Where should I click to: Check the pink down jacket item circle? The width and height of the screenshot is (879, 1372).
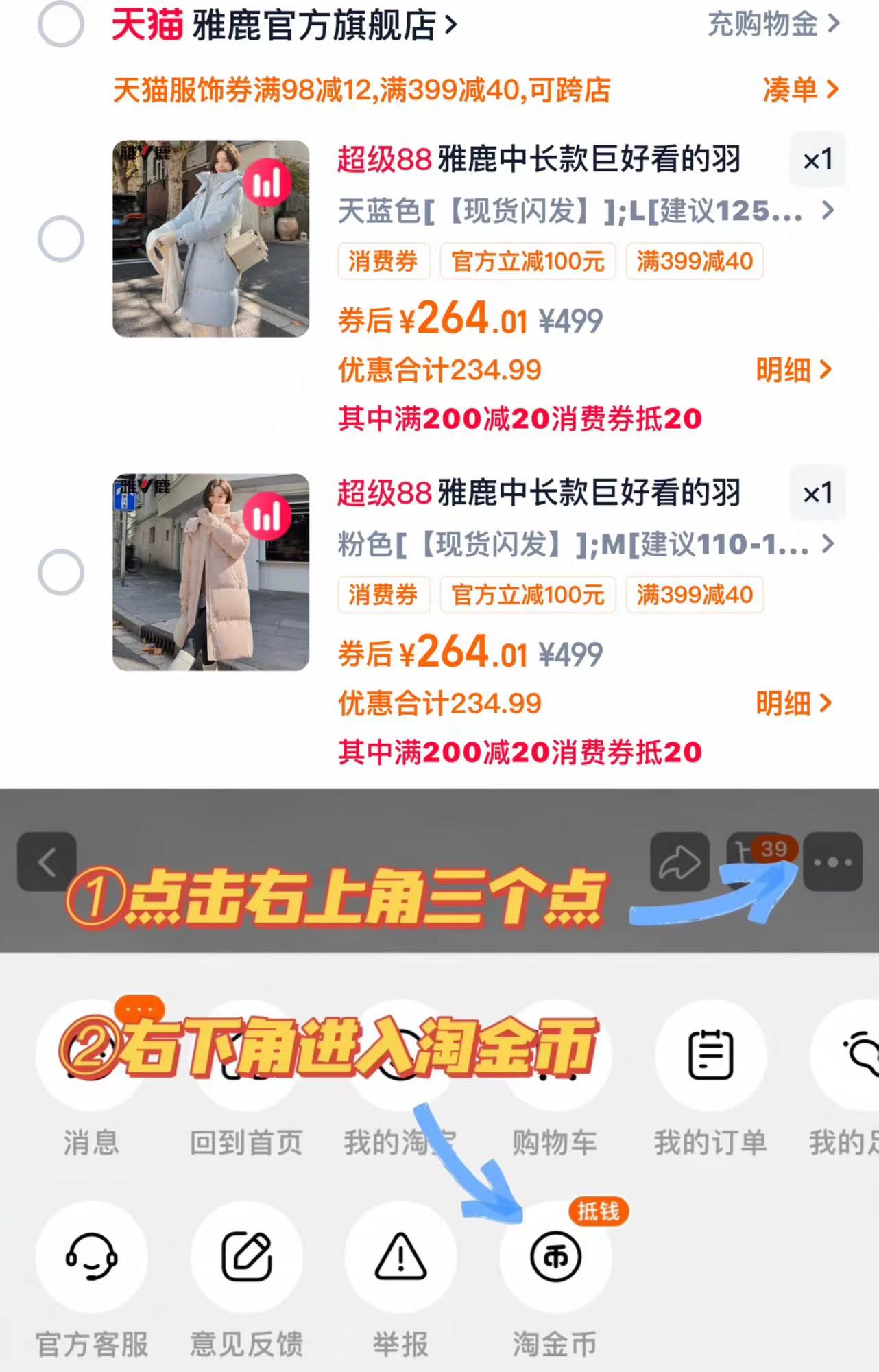coord(60,571)
